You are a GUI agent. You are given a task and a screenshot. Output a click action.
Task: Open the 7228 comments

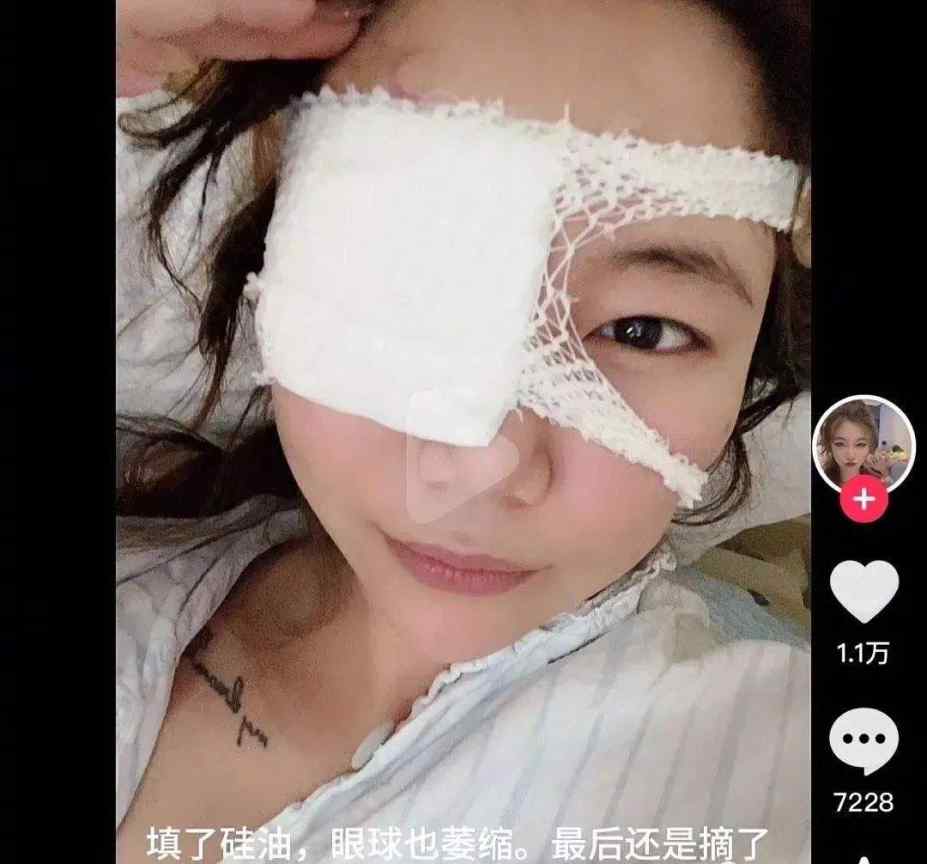tap(864, 741)
